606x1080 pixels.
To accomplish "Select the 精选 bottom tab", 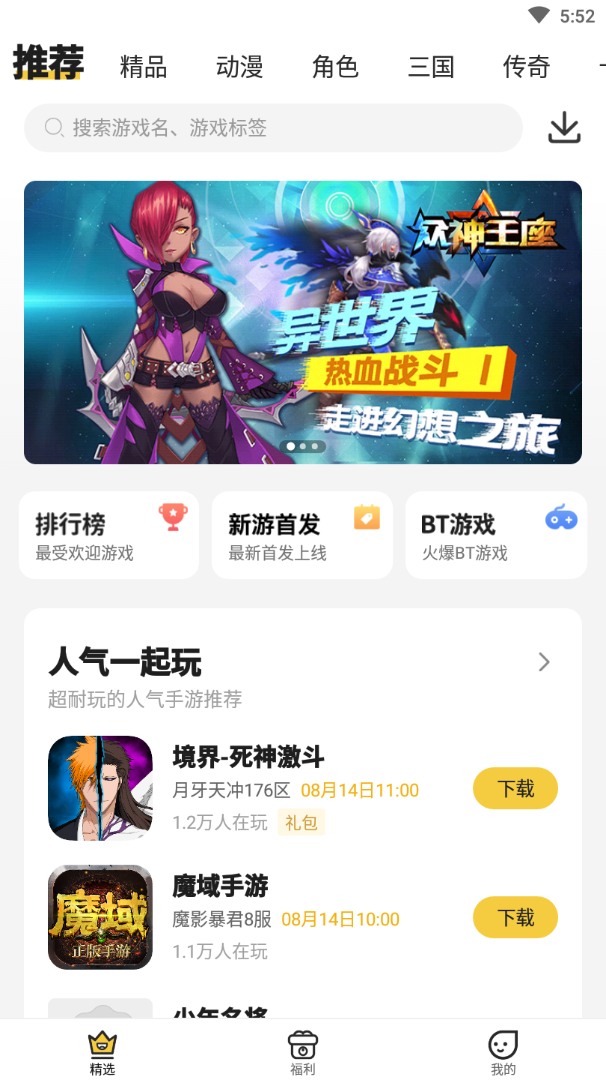I will pos(102,1053).
